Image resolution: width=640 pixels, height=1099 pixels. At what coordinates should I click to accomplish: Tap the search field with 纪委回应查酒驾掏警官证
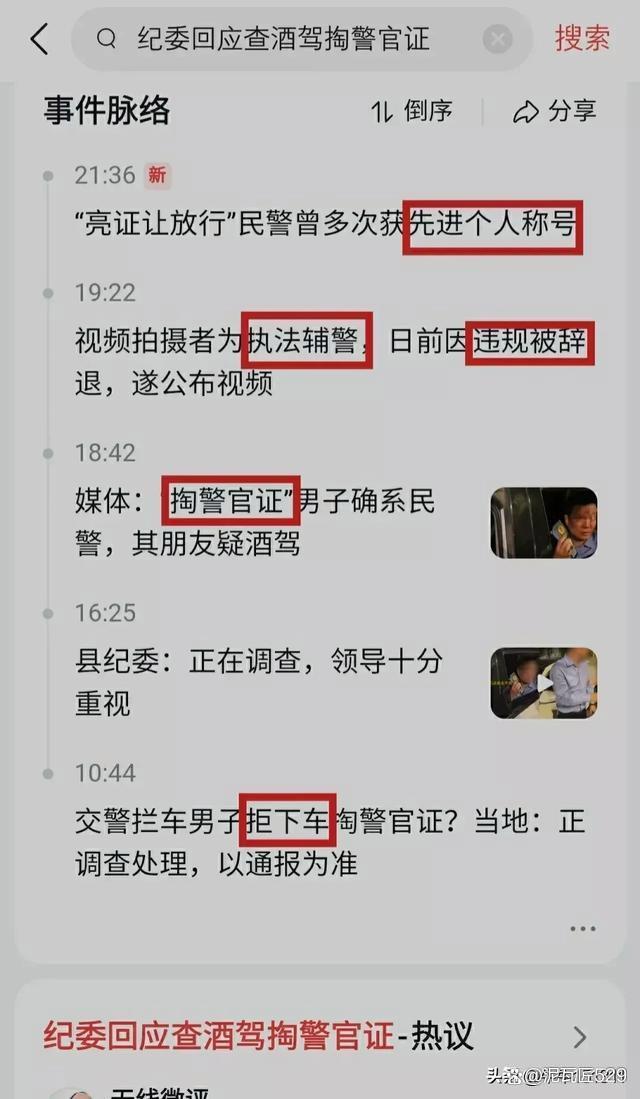point(283,40)
